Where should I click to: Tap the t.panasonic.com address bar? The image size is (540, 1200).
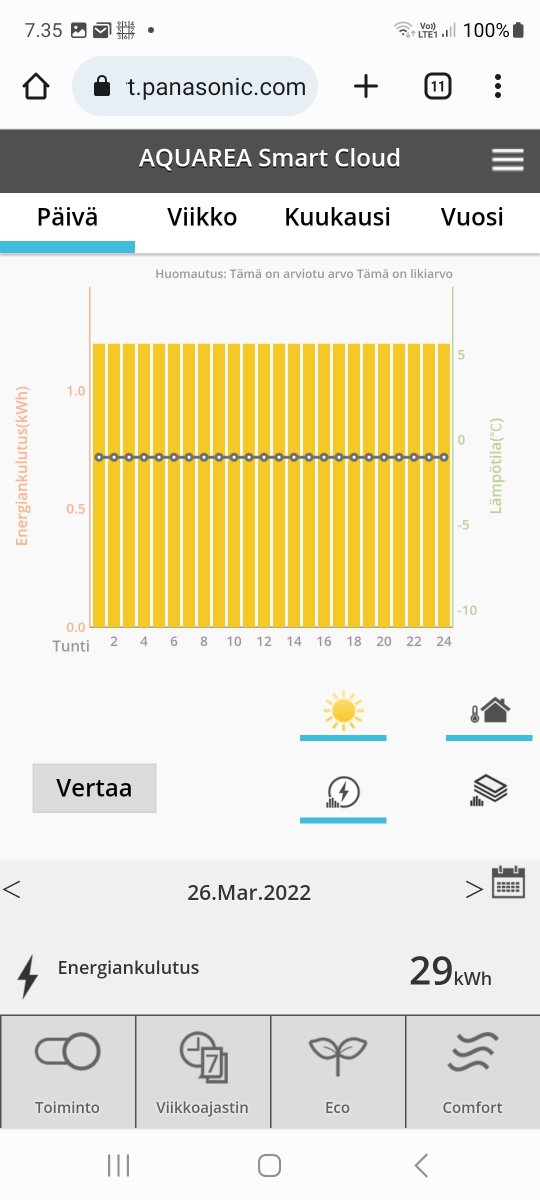click(195, 87)
